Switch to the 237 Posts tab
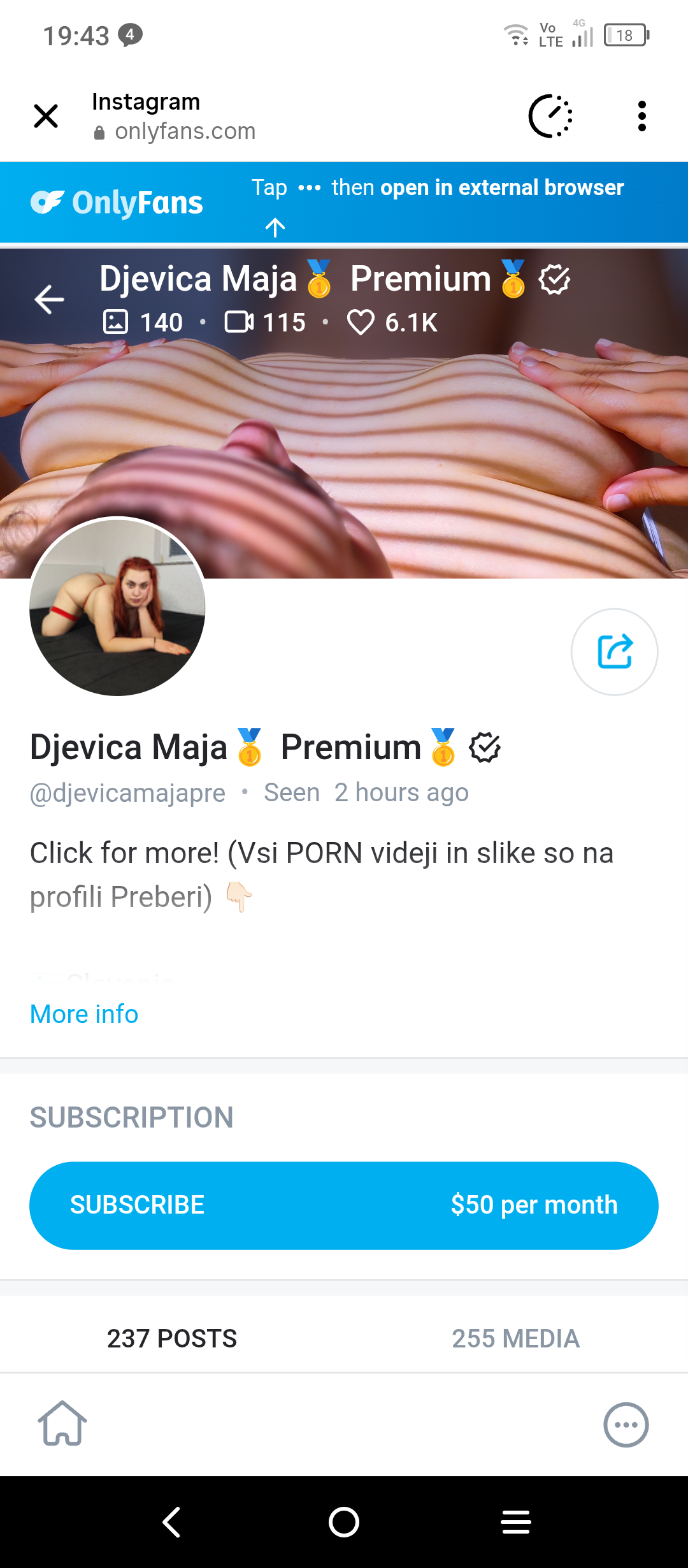This screenshot has width=688, height=1568. click(172, 1338)
